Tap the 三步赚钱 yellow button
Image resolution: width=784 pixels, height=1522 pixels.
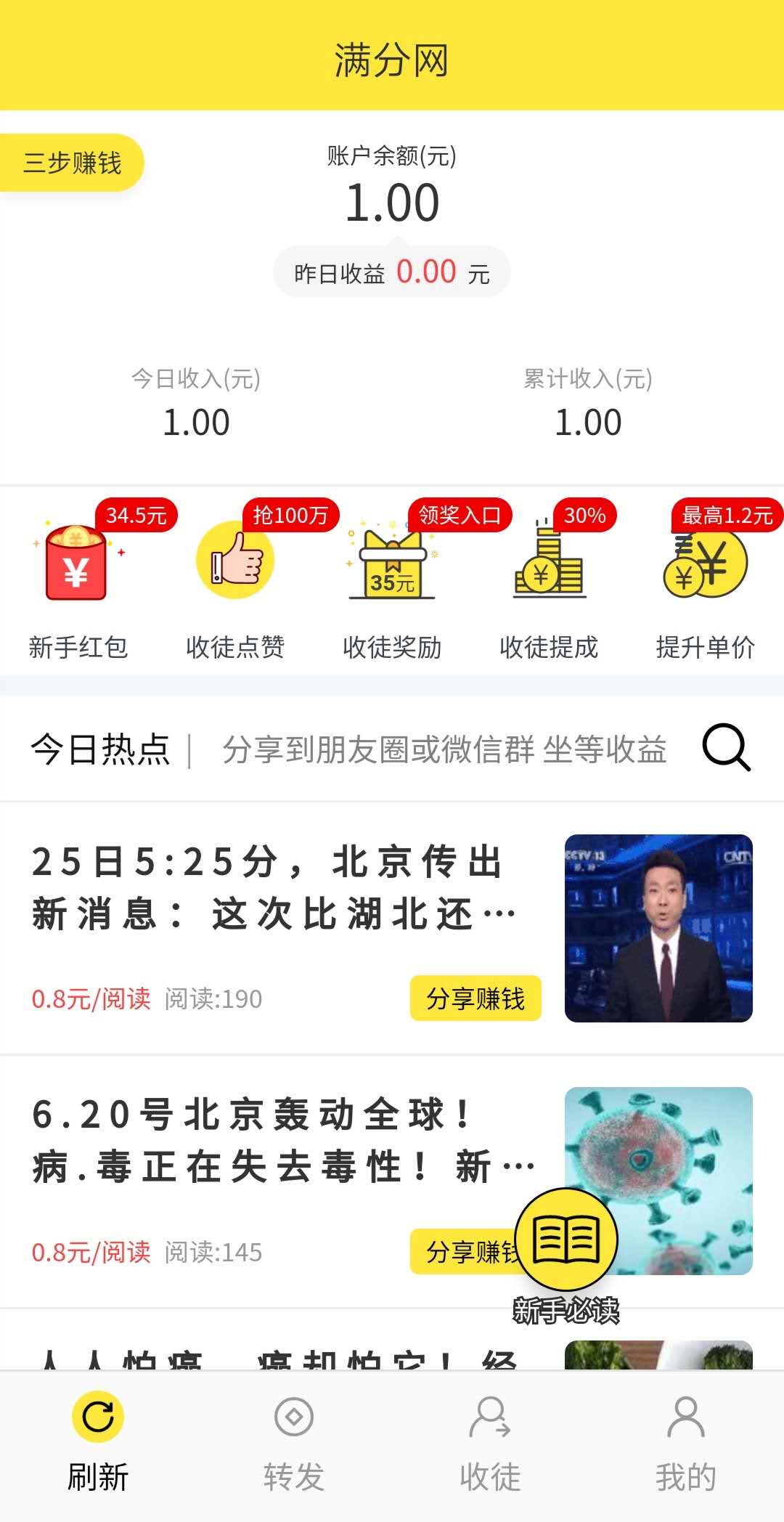pos(73,163)
